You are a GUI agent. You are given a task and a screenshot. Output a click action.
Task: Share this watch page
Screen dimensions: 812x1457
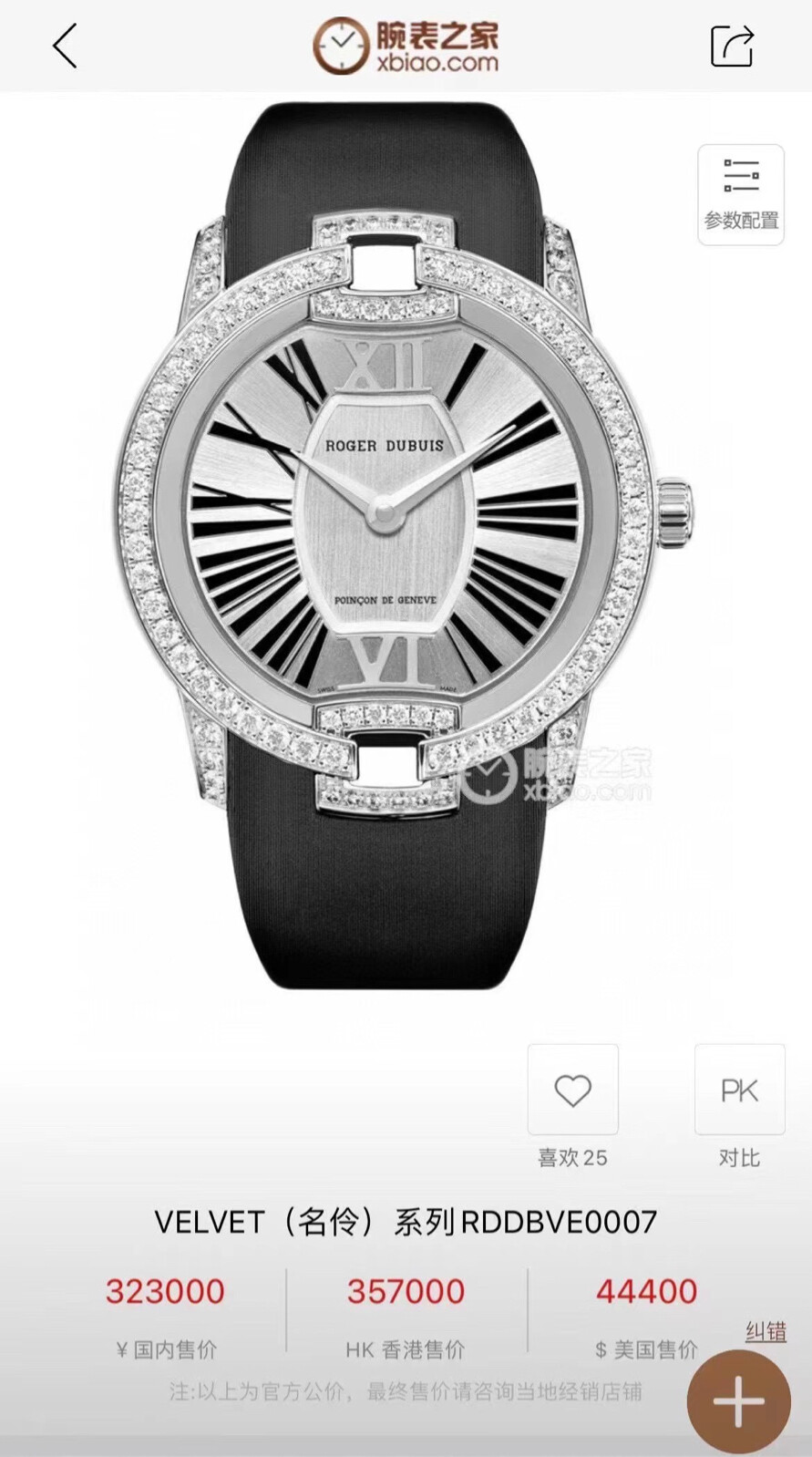(732, 46)
